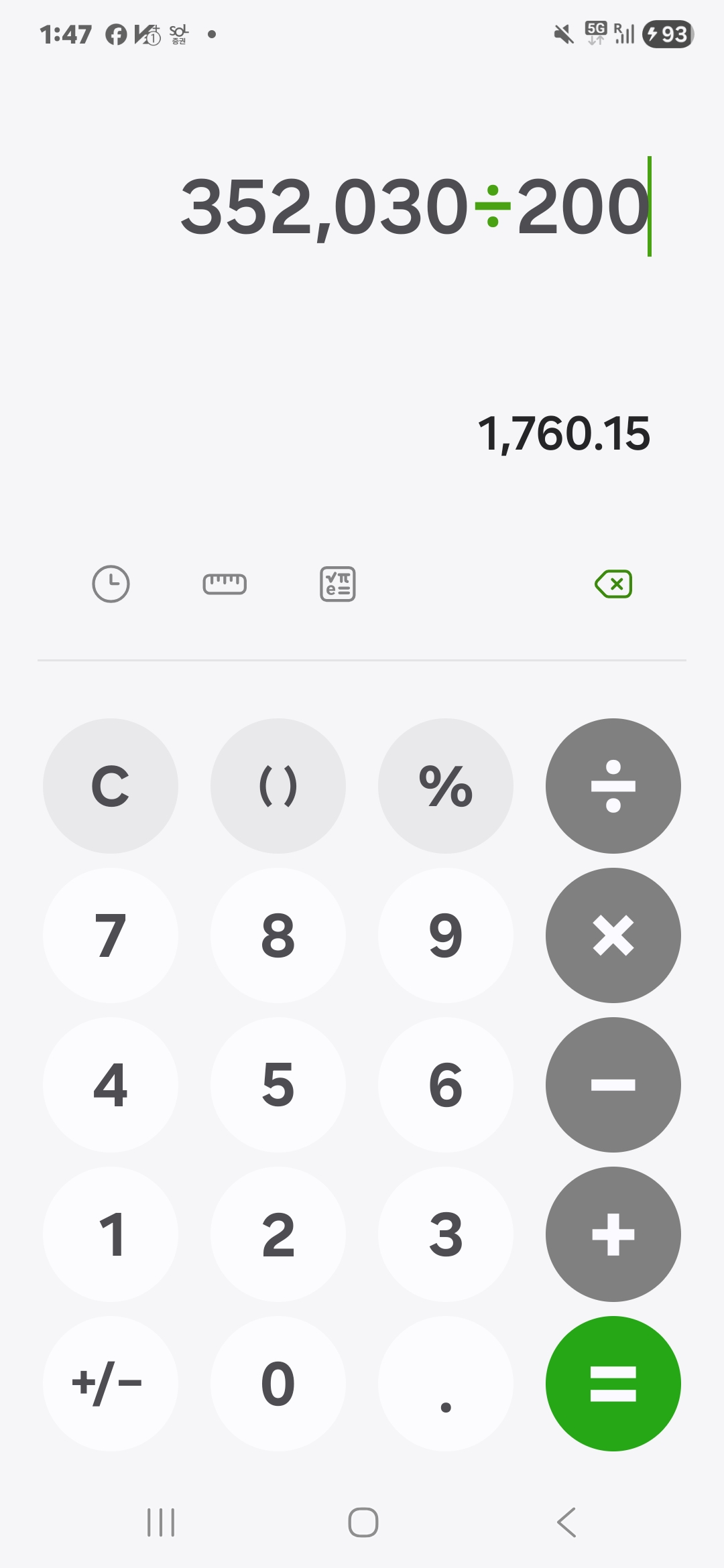The height and width of the screenshot is (1568, 724).
Task: Open calculation history clock icon
Action: pyautogui.click(x=111, y=584)
